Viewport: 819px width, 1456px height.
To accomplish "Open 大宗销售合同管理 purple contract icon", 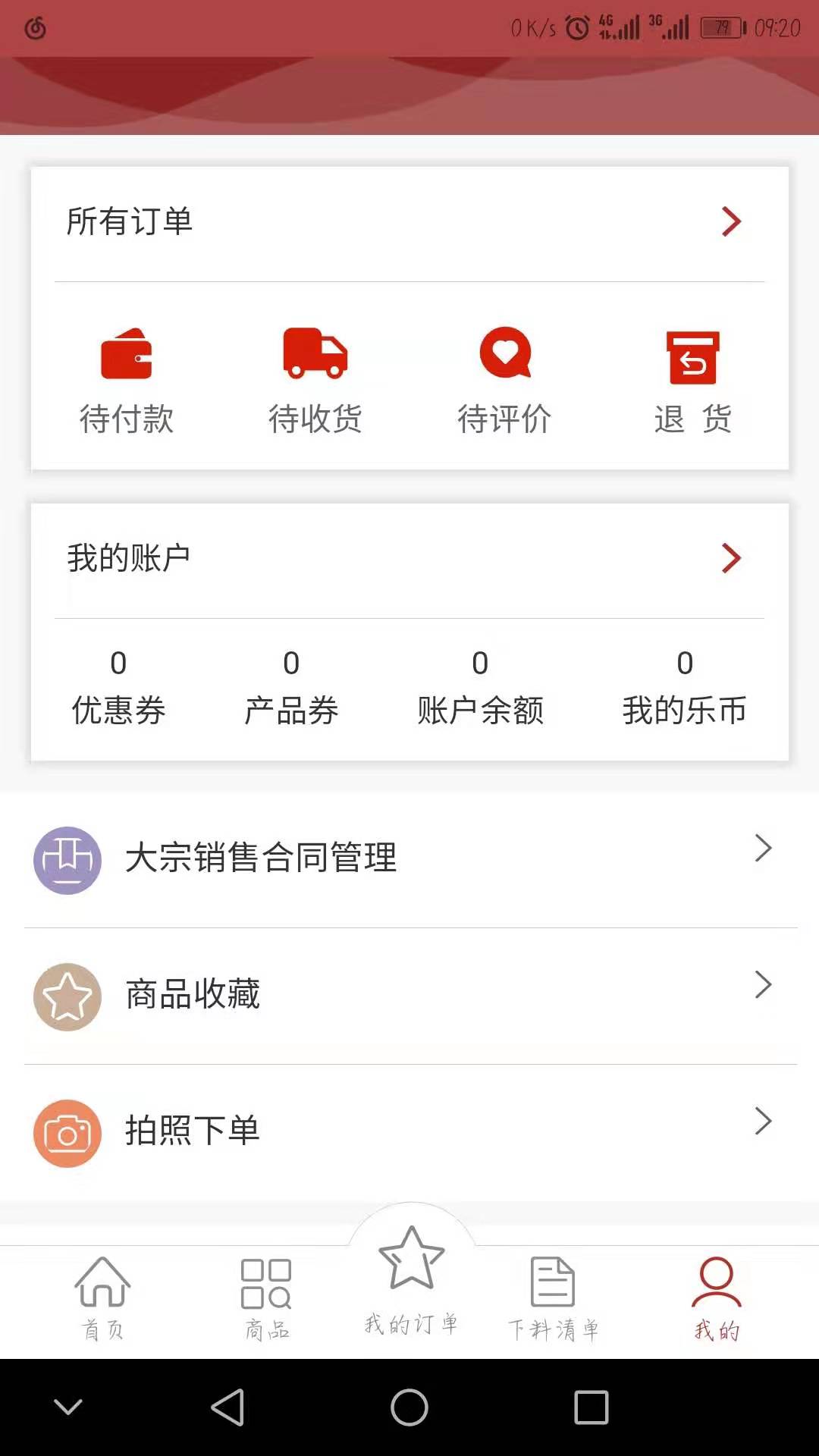I will [x=67, y=861].
